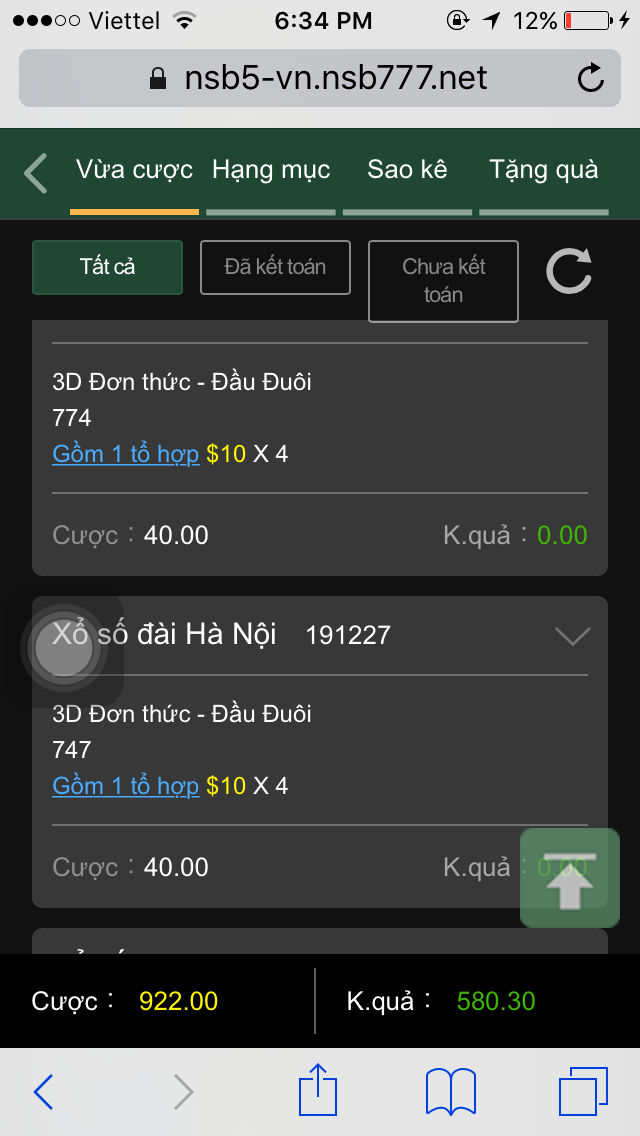
Task: Select the Vừa cược tab
Action: coord(134,171)
